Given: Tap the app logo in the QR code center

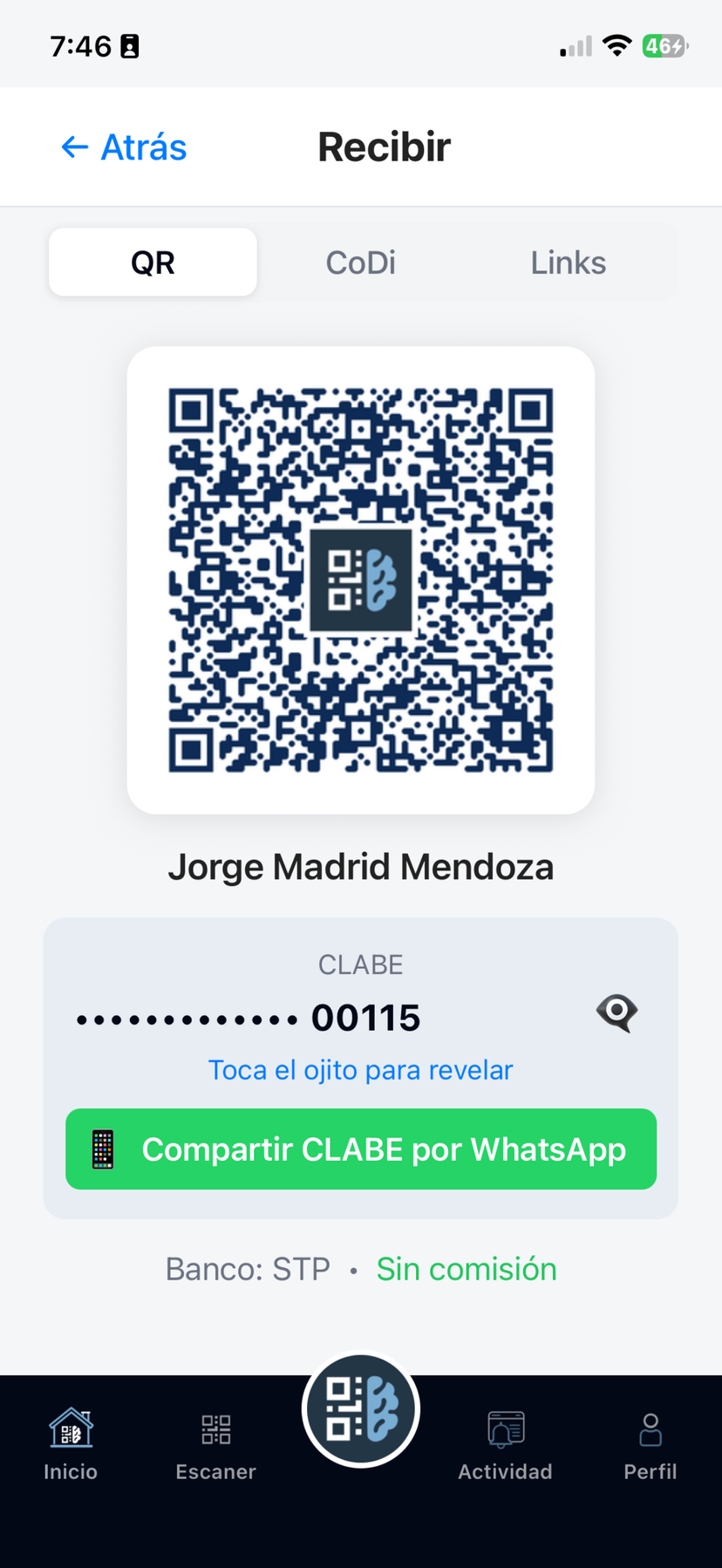Looking at the screenshot, I should pos(360,581).
